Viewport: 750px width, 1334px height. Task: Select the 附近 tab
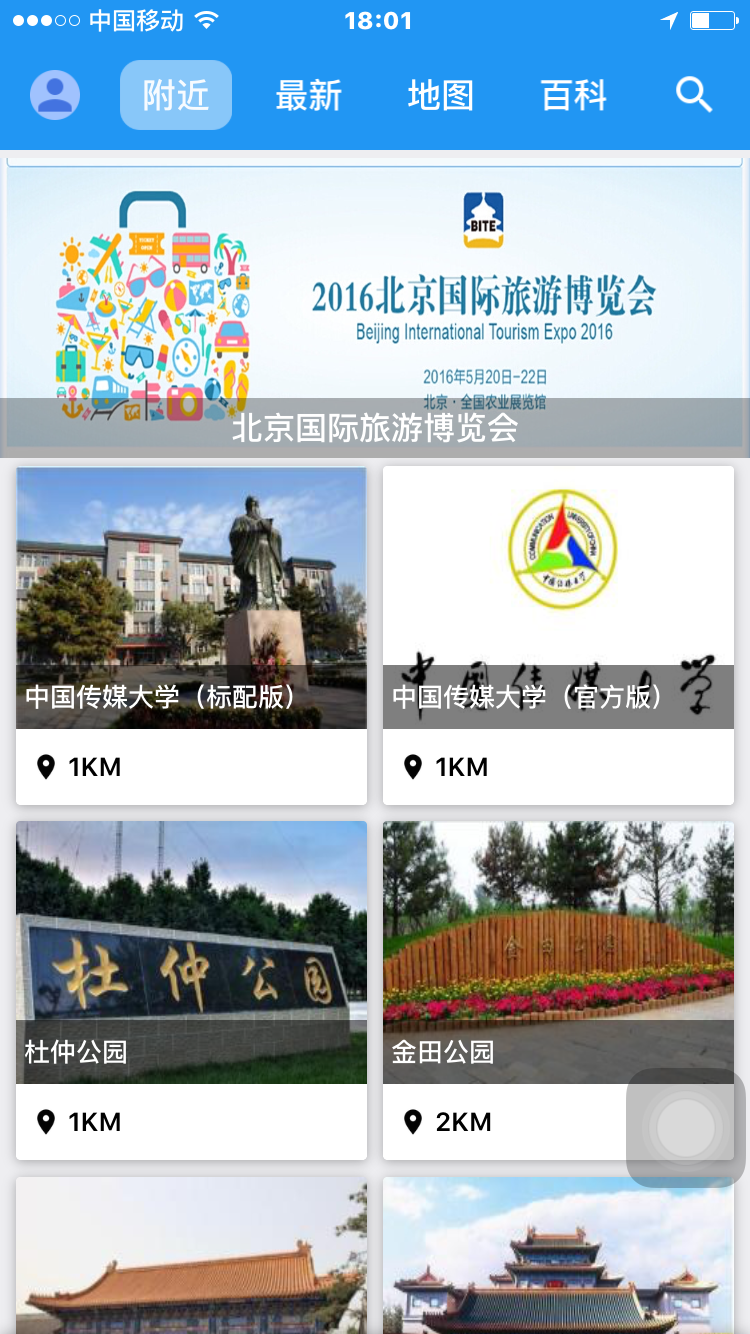point(176,95)
